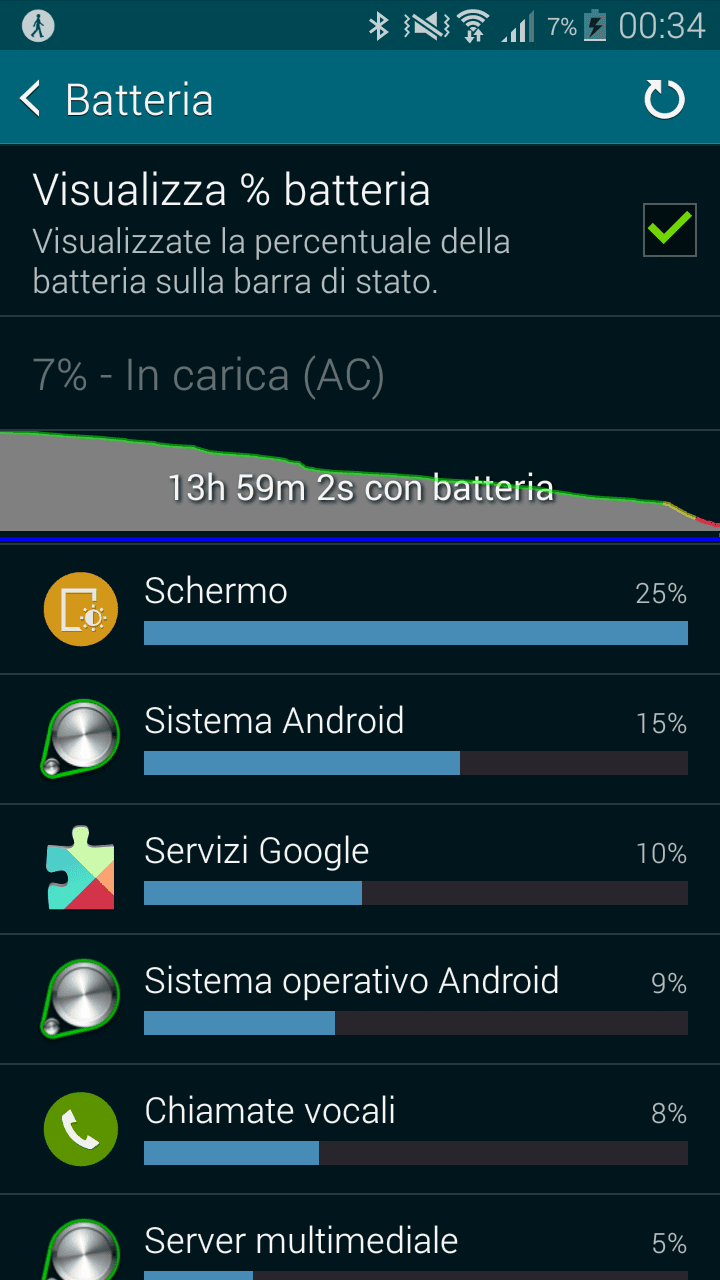The image size is (720, 1280).
Task: Select the Sistema operativo Android row
Action: click(360, 999)
